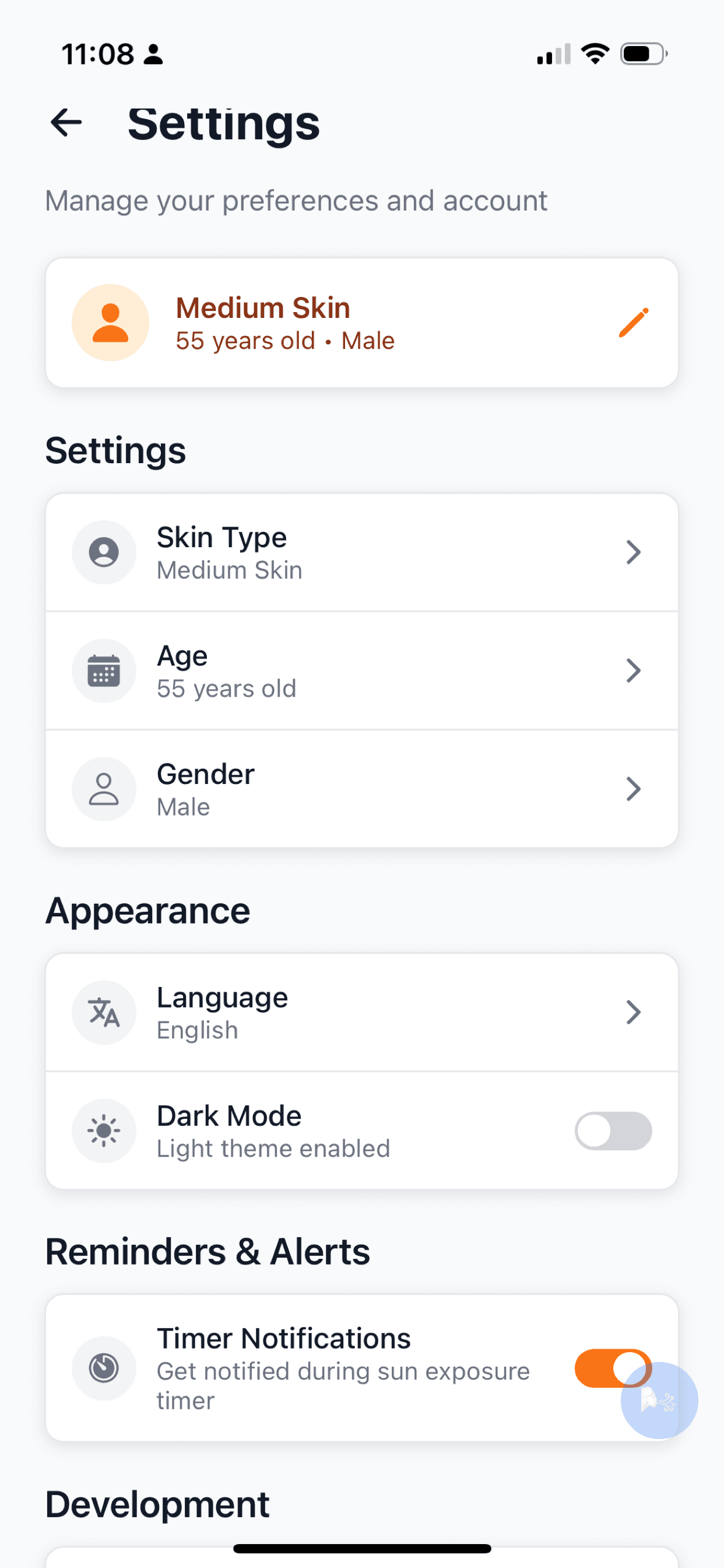Viewport: 724px width, 1568px height.
Task: Click the timer clock icon for Timer Notifications
Action: (x=103, y=1368)
